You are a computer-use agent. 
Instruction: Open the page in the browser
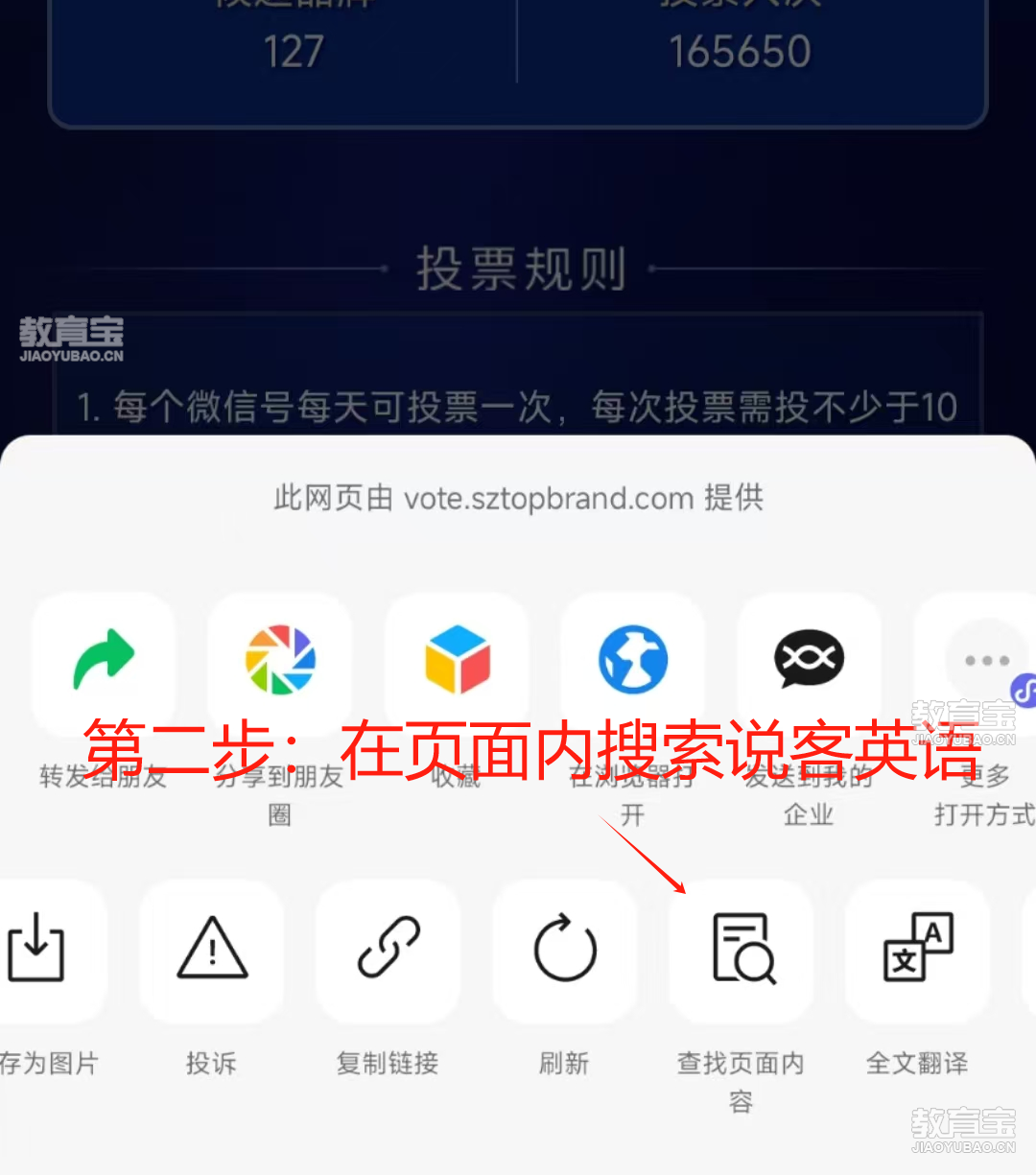[632, 661]
